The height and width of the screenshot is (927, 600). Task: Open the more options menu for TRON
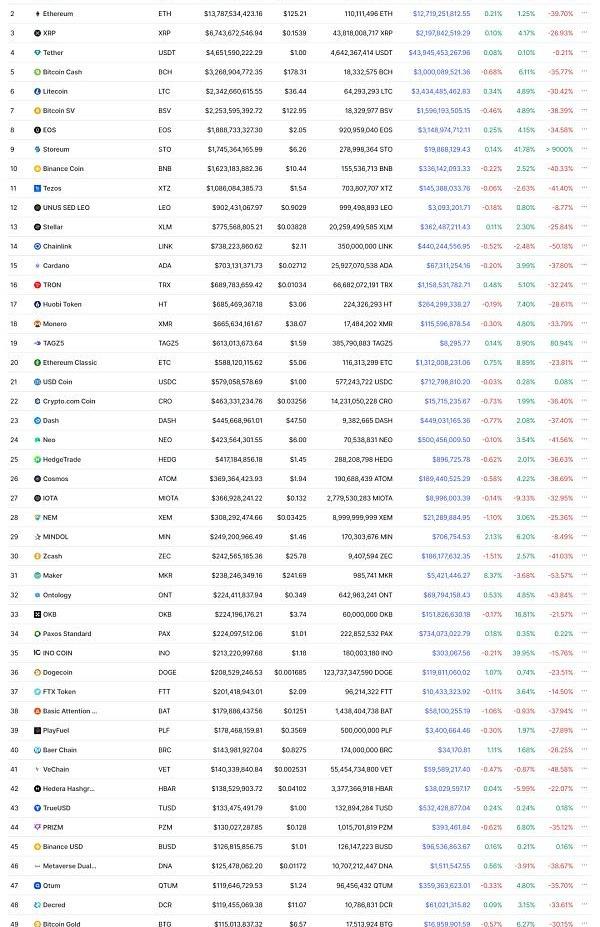584,285
